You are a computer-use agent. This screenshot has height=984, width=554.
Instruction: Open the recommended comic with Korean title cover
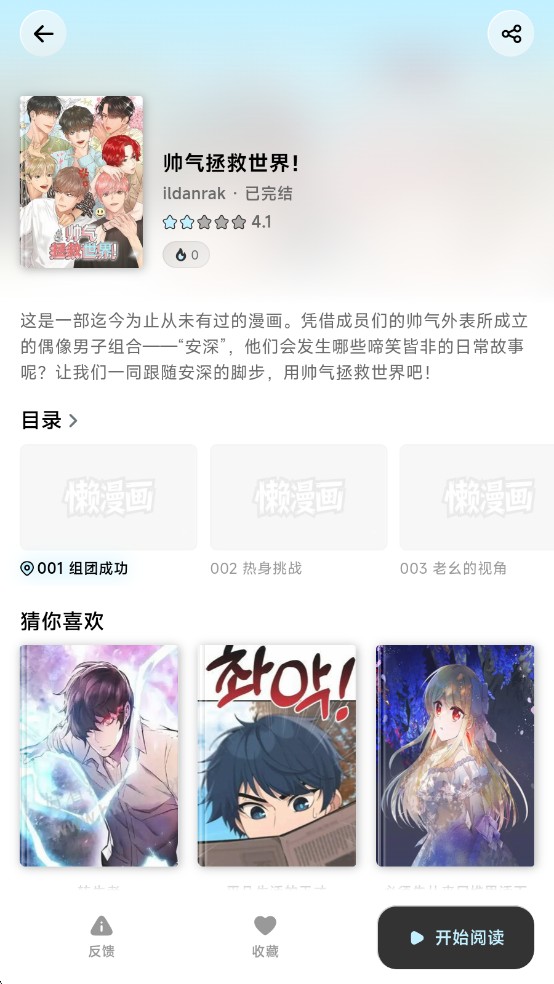(277, 756)
